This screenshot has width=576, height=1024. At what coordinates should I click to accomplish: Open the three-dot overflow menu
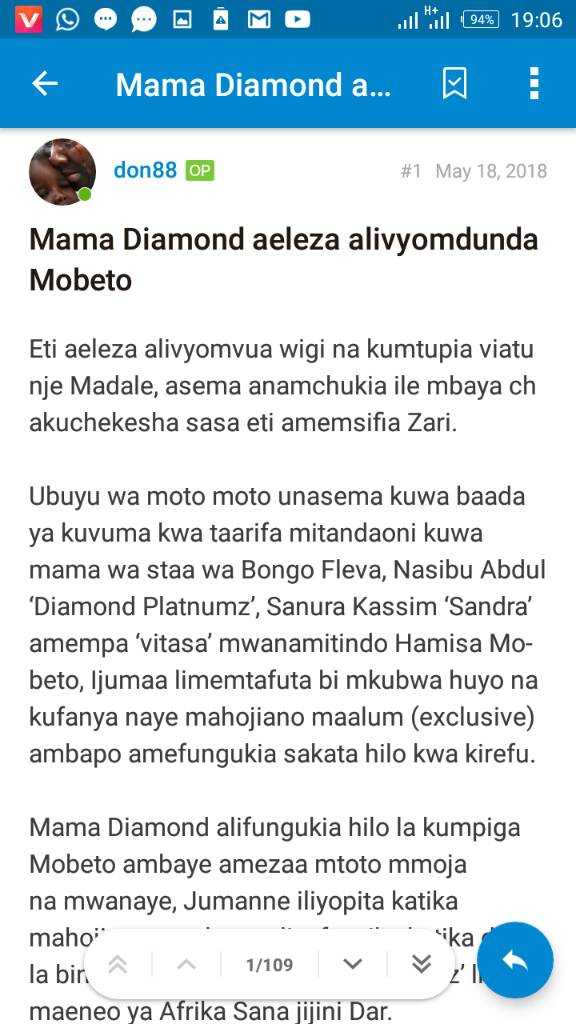pyautogui.click(x=534, y=84)
